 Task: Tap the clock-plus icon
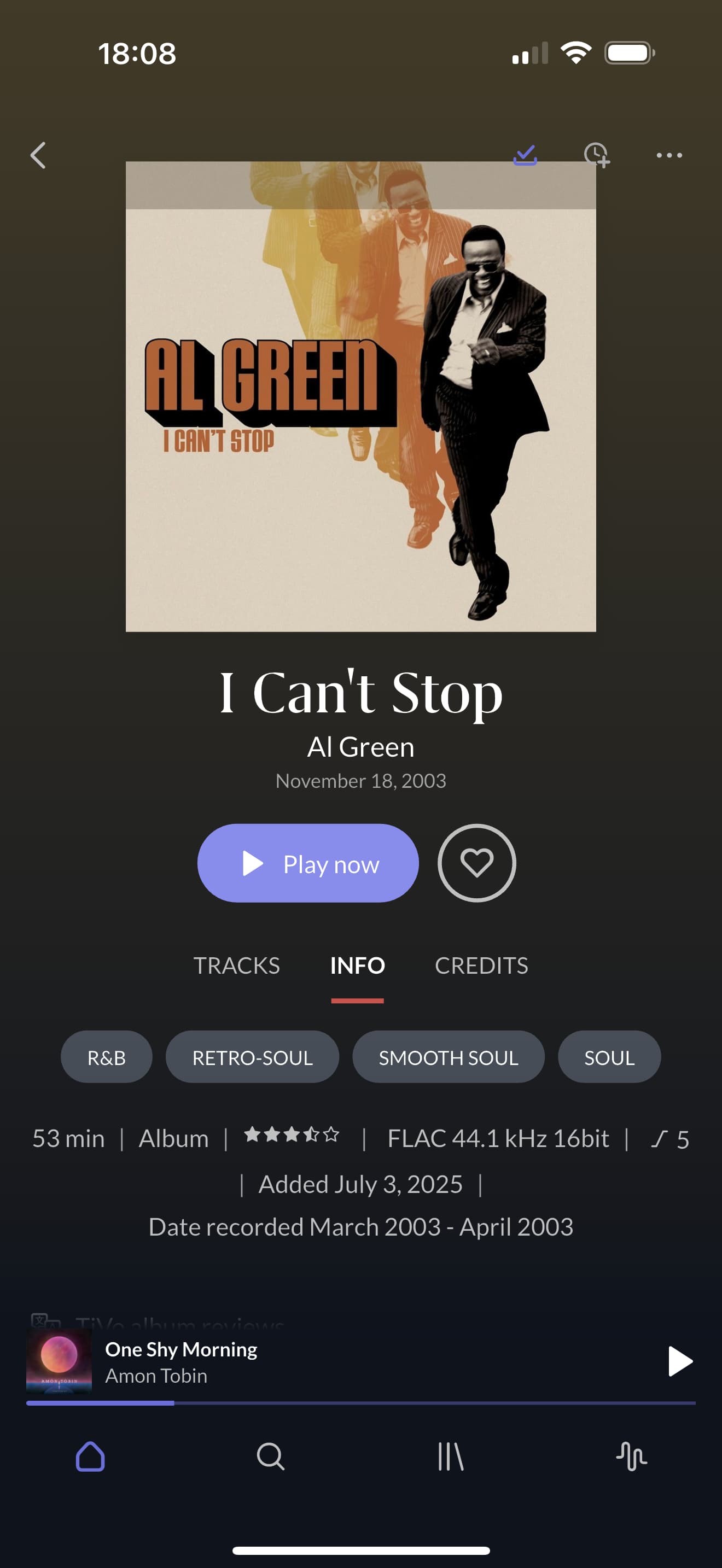(597, 155)
